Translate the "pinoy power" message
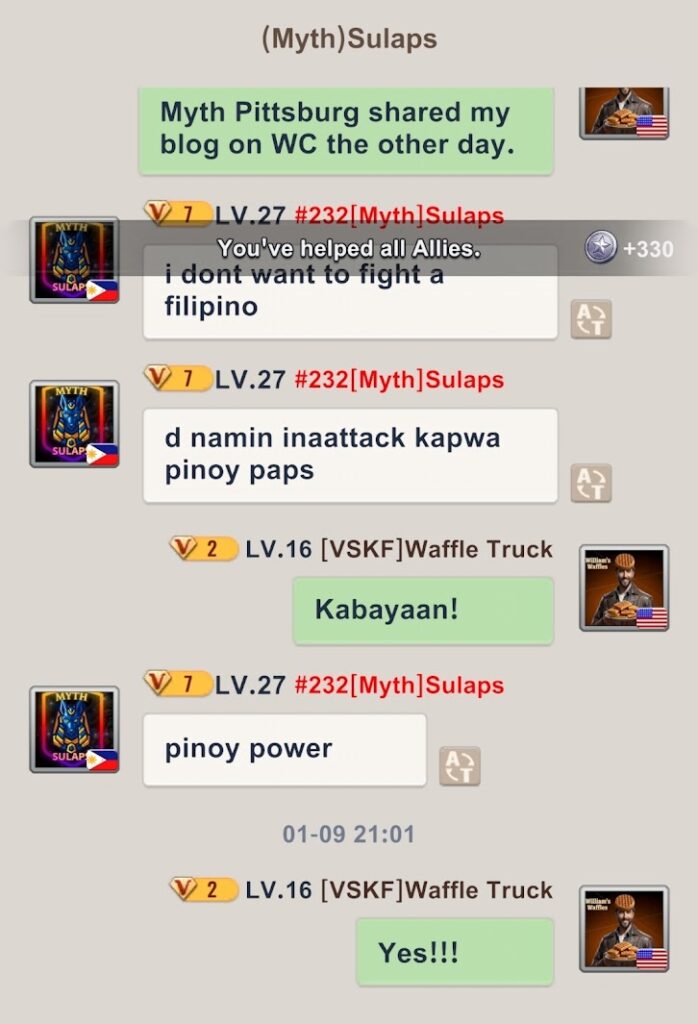 [460, 766]
